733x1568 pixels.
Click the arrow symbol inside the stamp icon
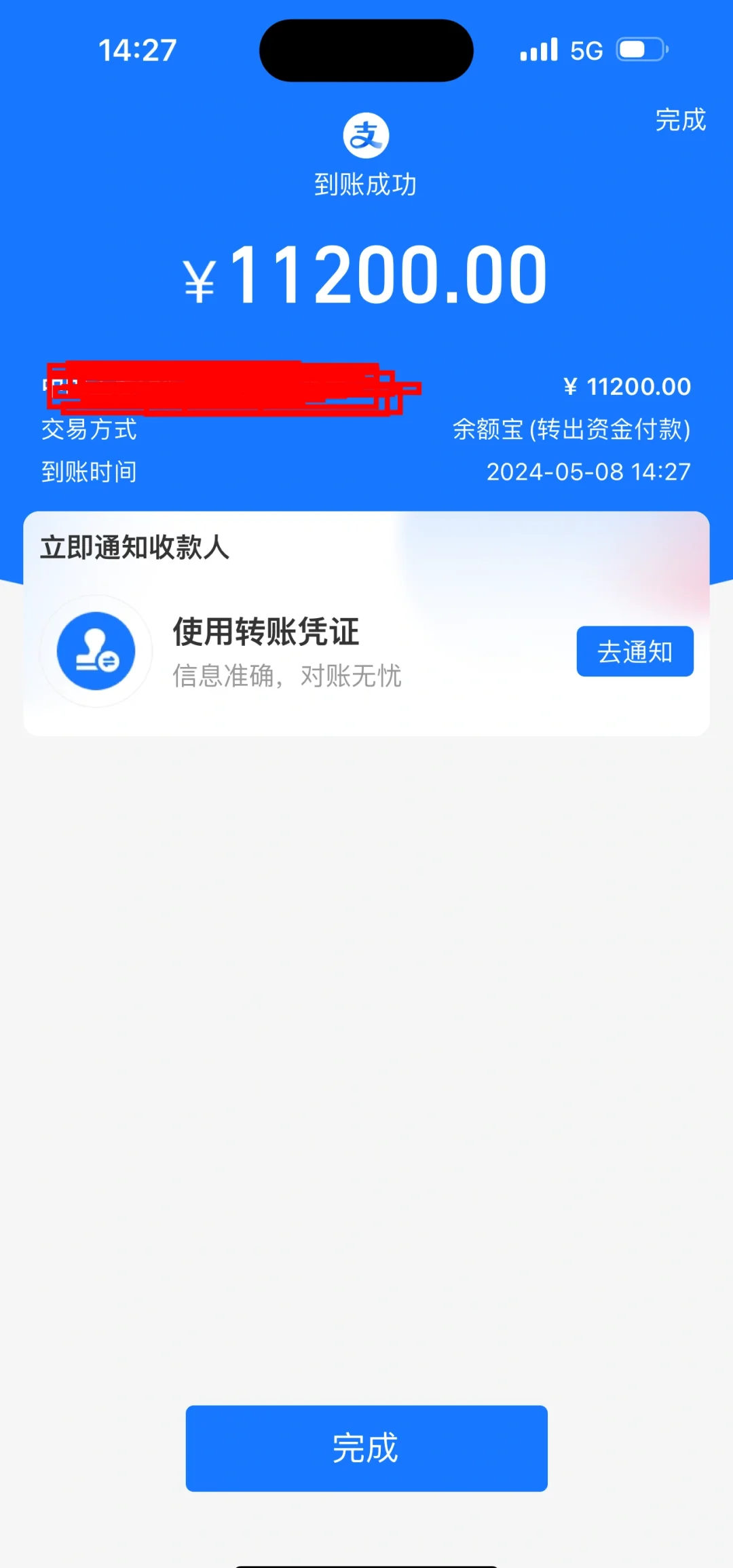[109, 662]
